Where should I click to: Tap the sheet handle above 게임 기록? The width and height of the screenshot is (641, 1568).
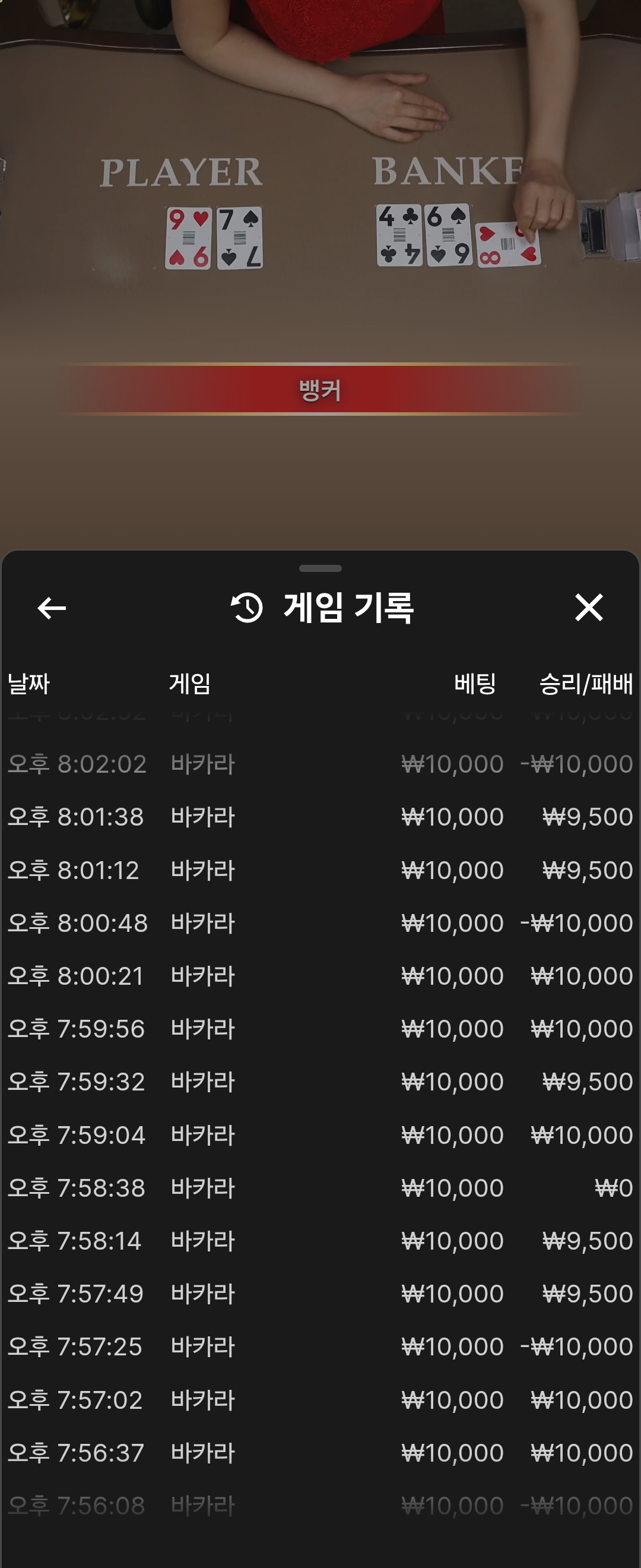(x=320, y=568)
